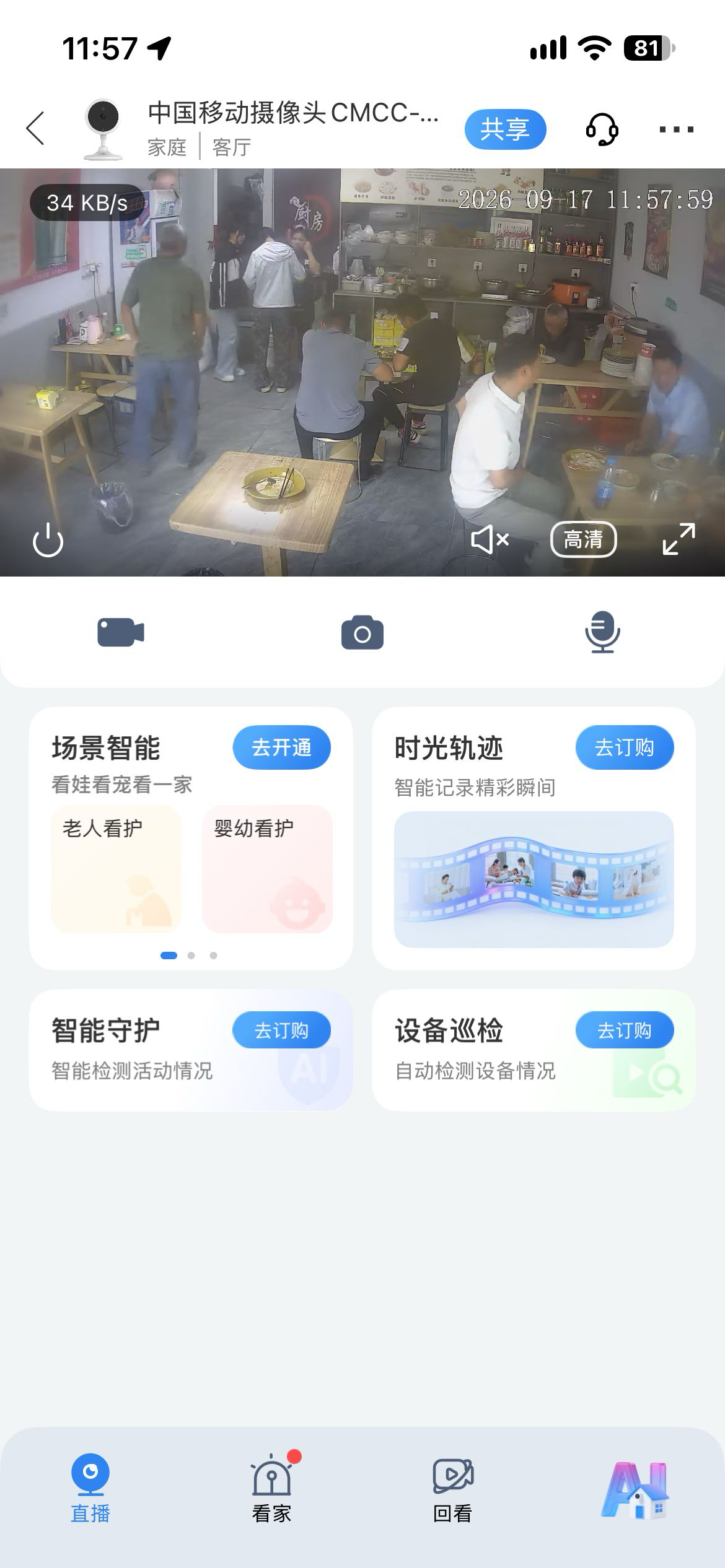Go back using the top-left arrow
Image resolution: width=725 pixels, height=1568 pixels.
tap(35, 129)
